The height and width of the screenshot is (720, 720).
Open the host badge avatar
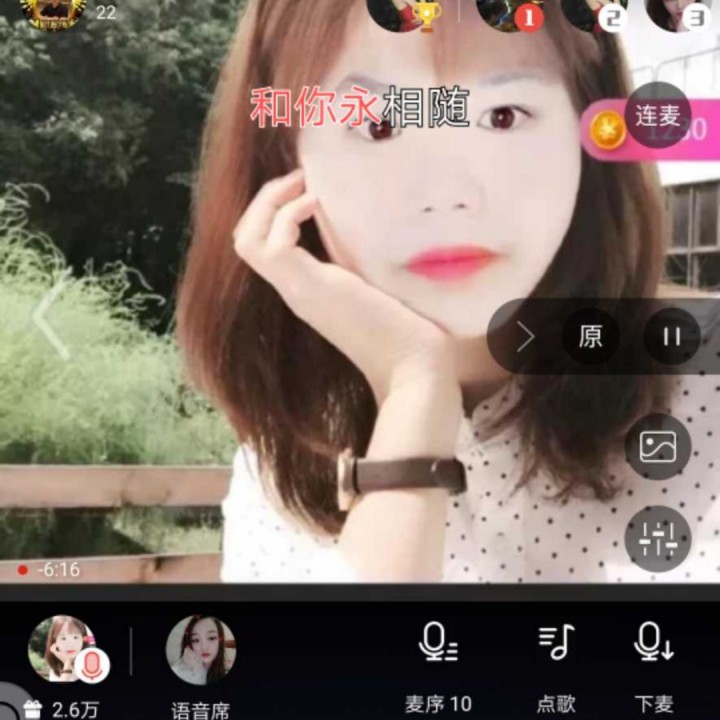50,12
